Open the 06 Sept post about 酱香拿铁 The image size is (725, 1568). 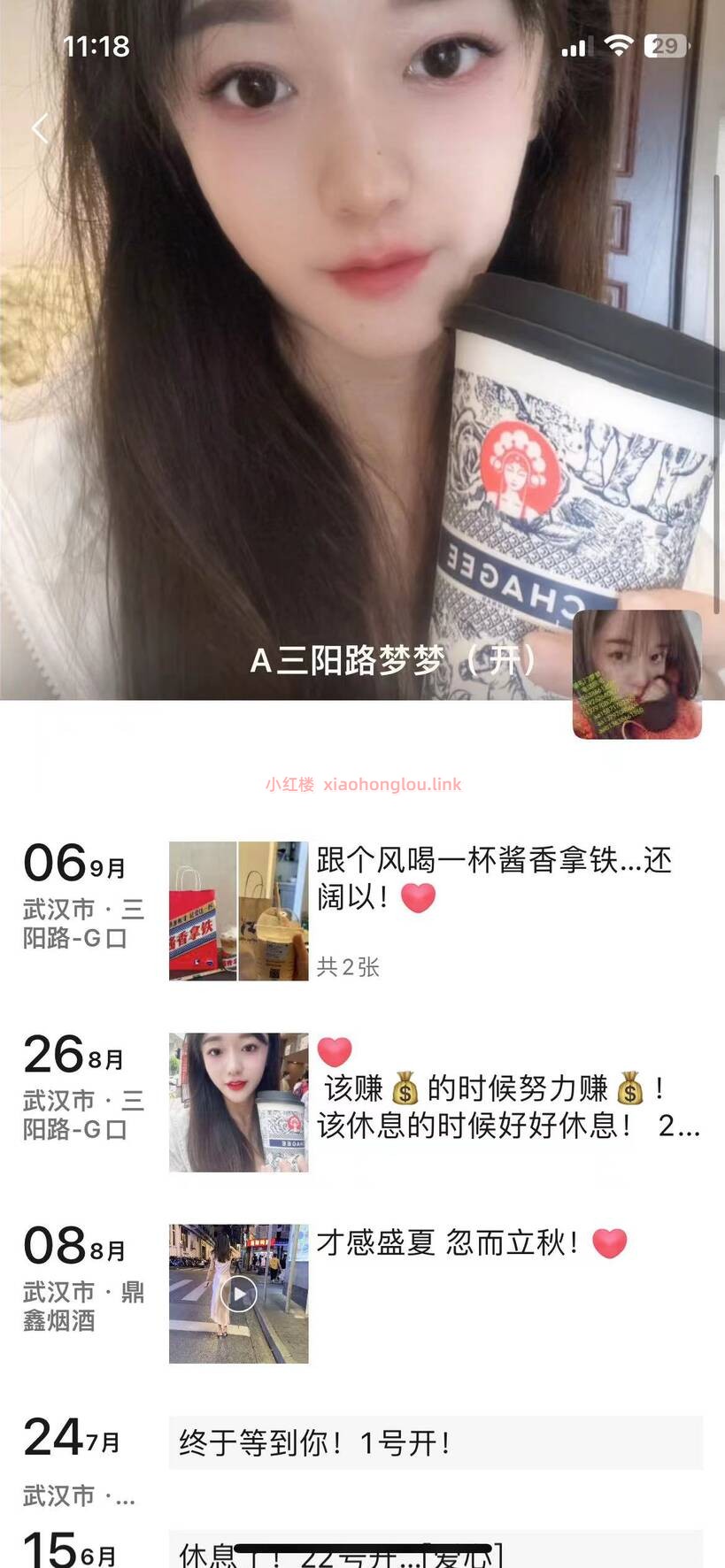coord(238,911)
